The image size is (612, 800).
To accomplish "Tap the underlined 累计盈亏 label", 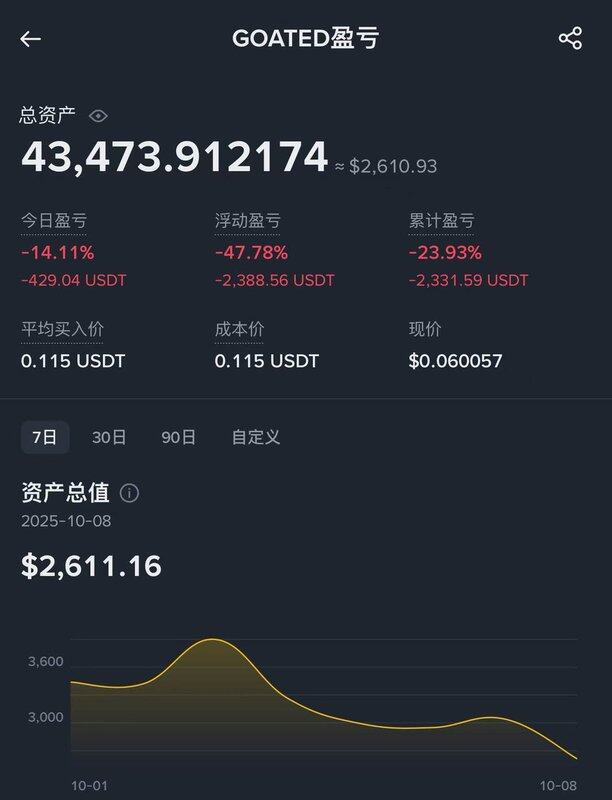I will pos(441,221).
